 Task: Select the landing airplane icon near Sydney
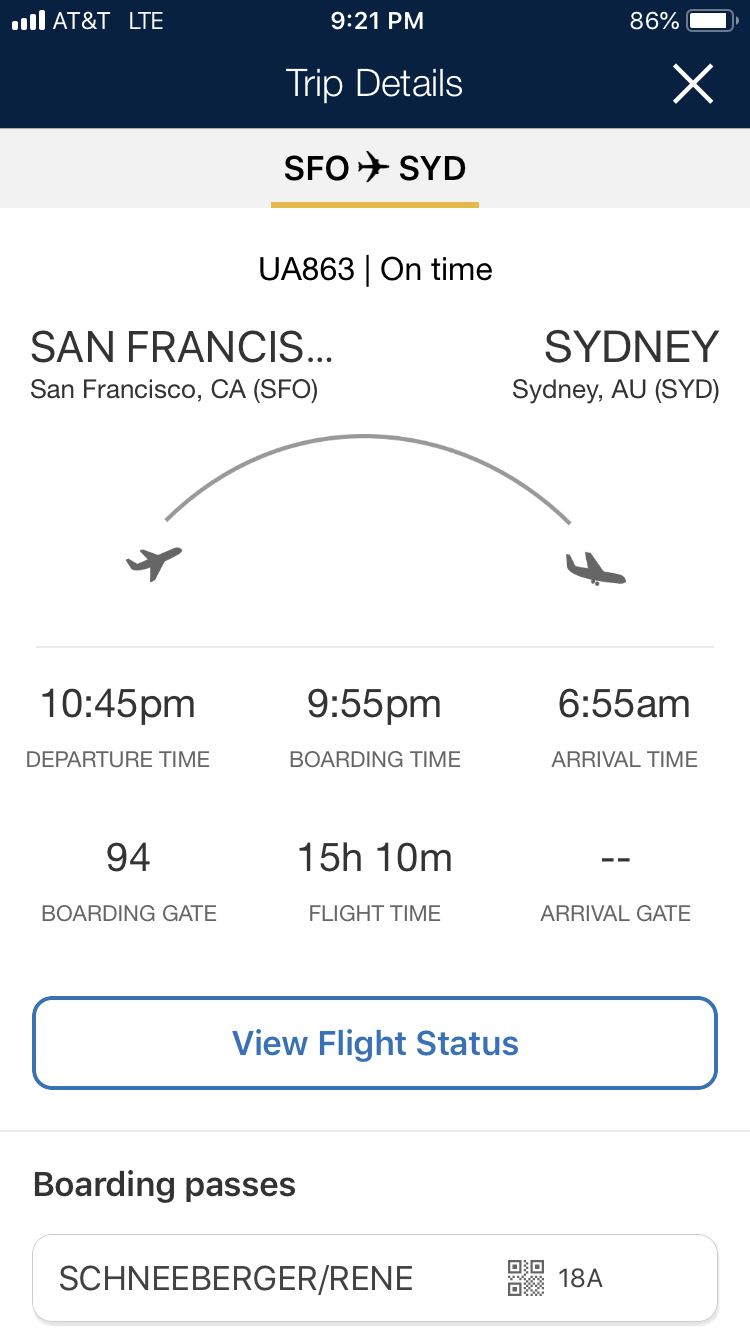point(597,568)
